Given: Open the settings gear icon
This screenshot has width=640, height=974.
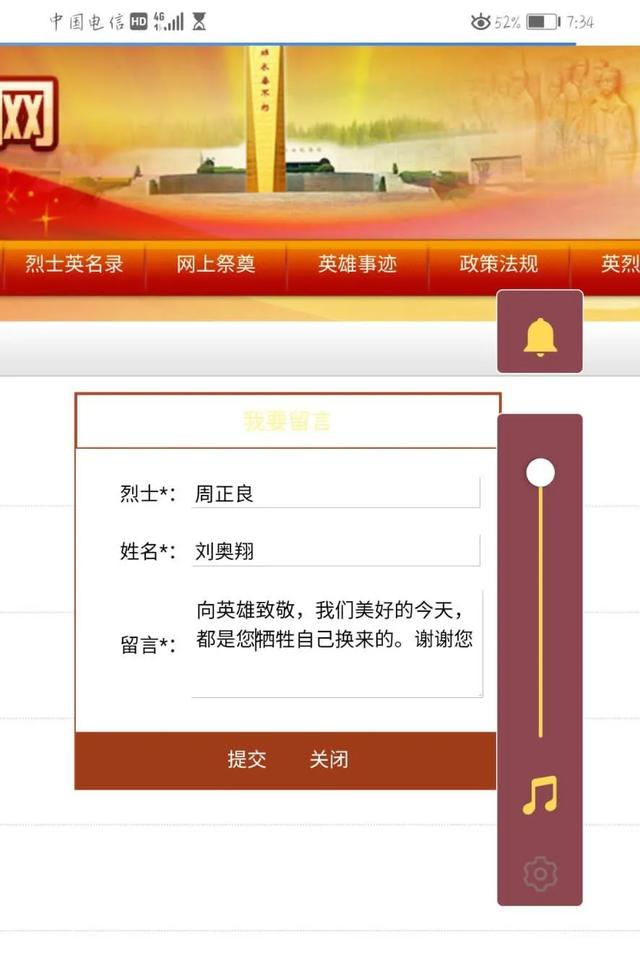Looking at the screenshot, I should click(540, 874).
